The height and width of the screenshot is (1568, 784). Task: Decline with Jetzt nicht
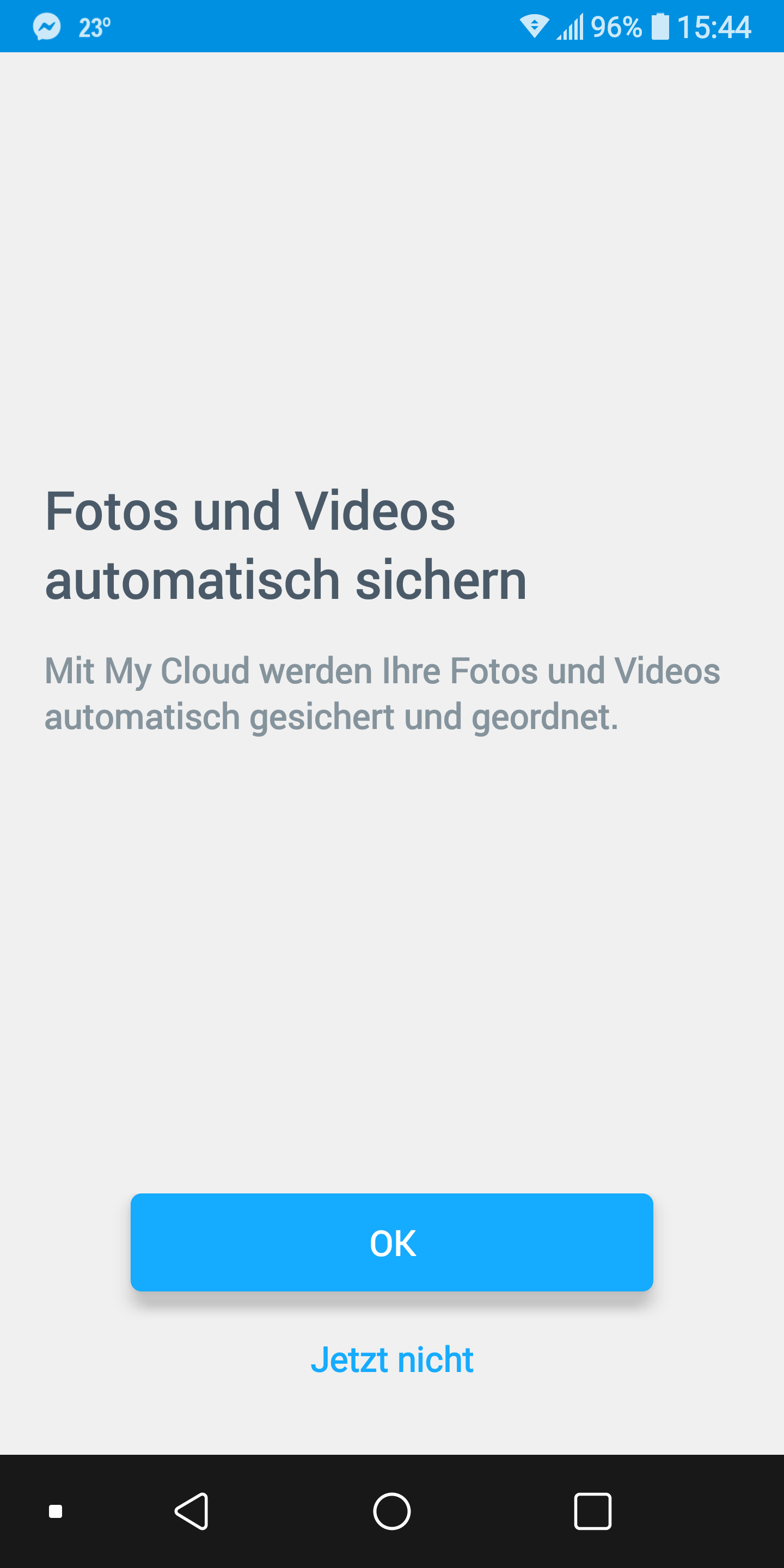[x=392, y=1359]
